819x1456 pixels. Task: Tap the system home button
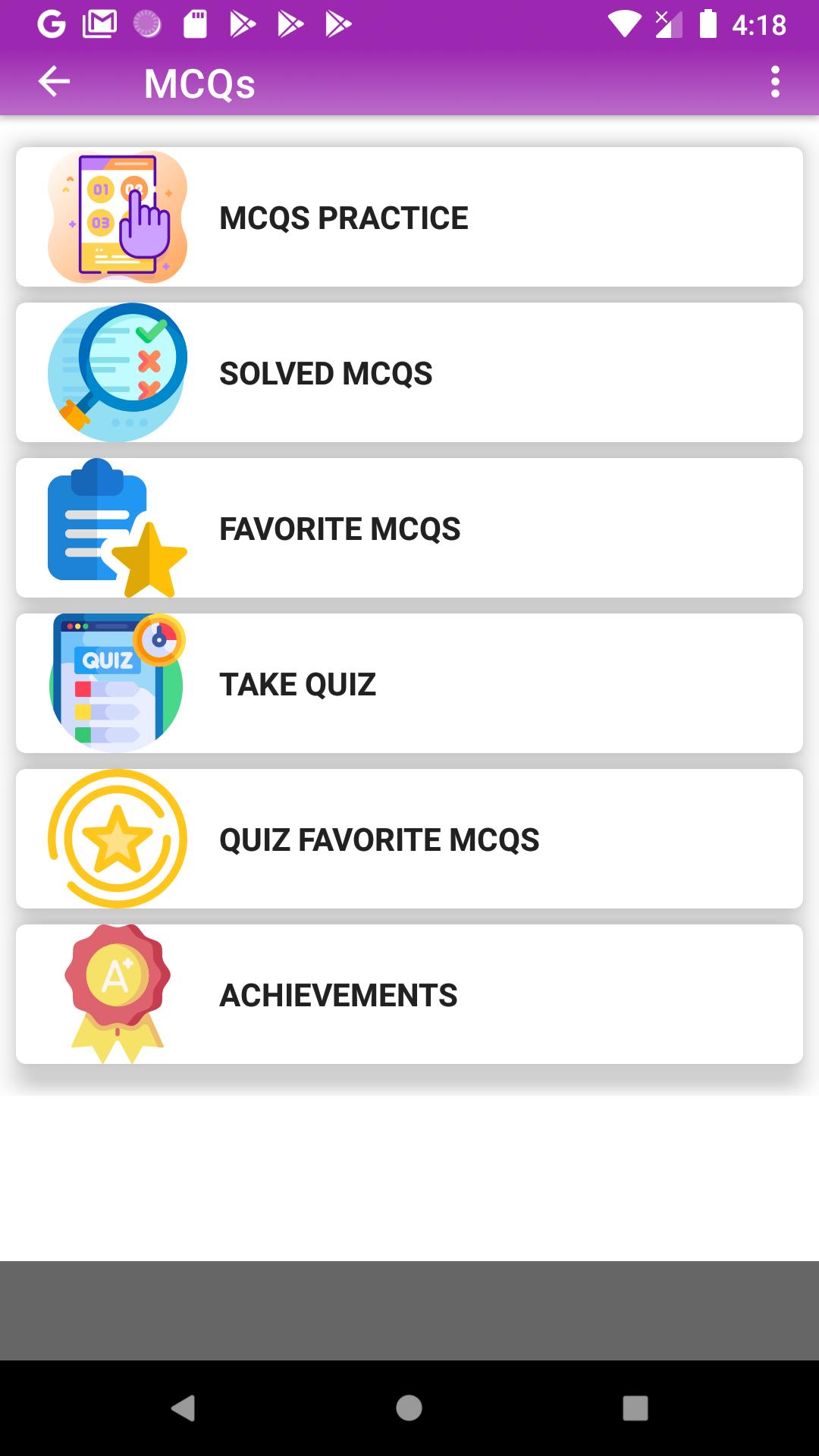(x=409, y=1408)
